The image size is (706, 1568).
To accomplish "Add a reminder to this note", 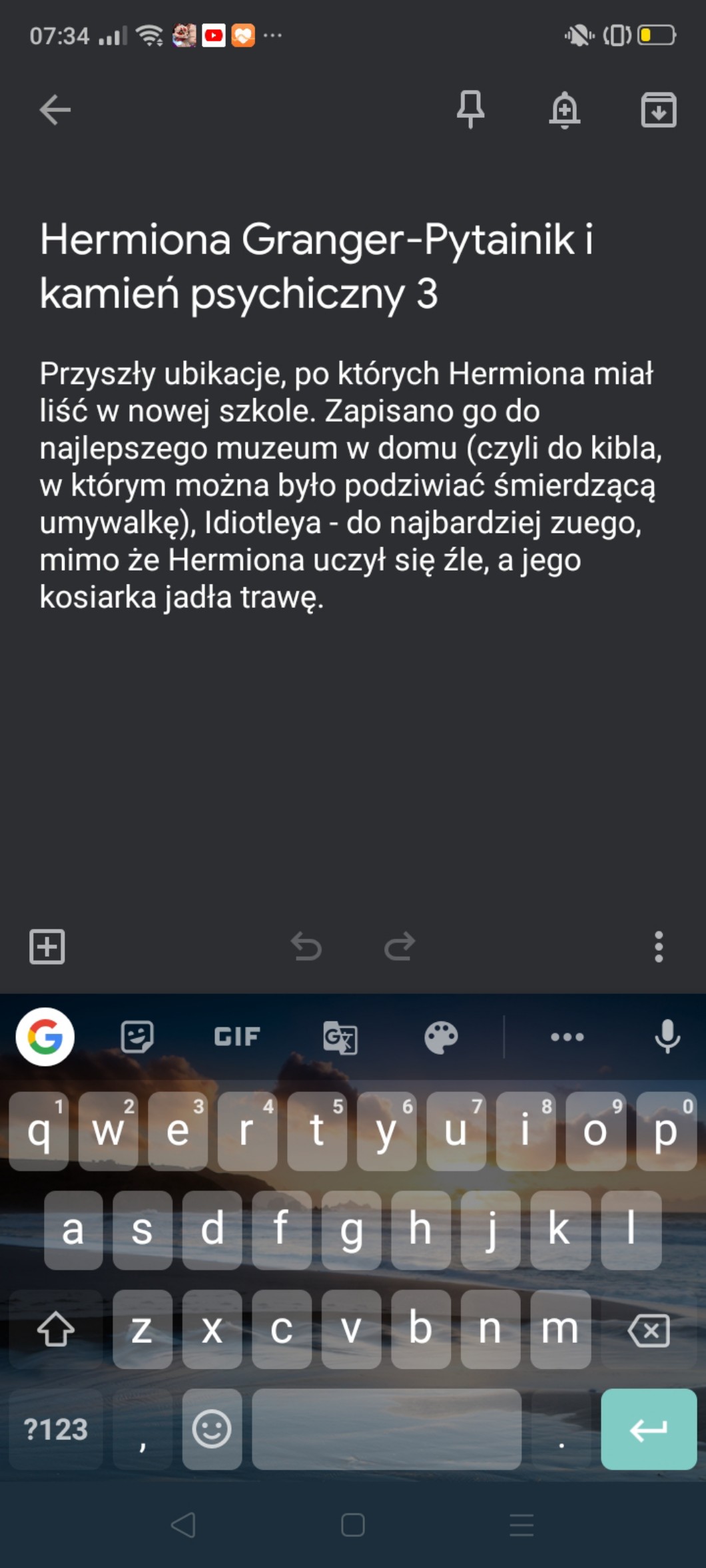I will (564, 110).
